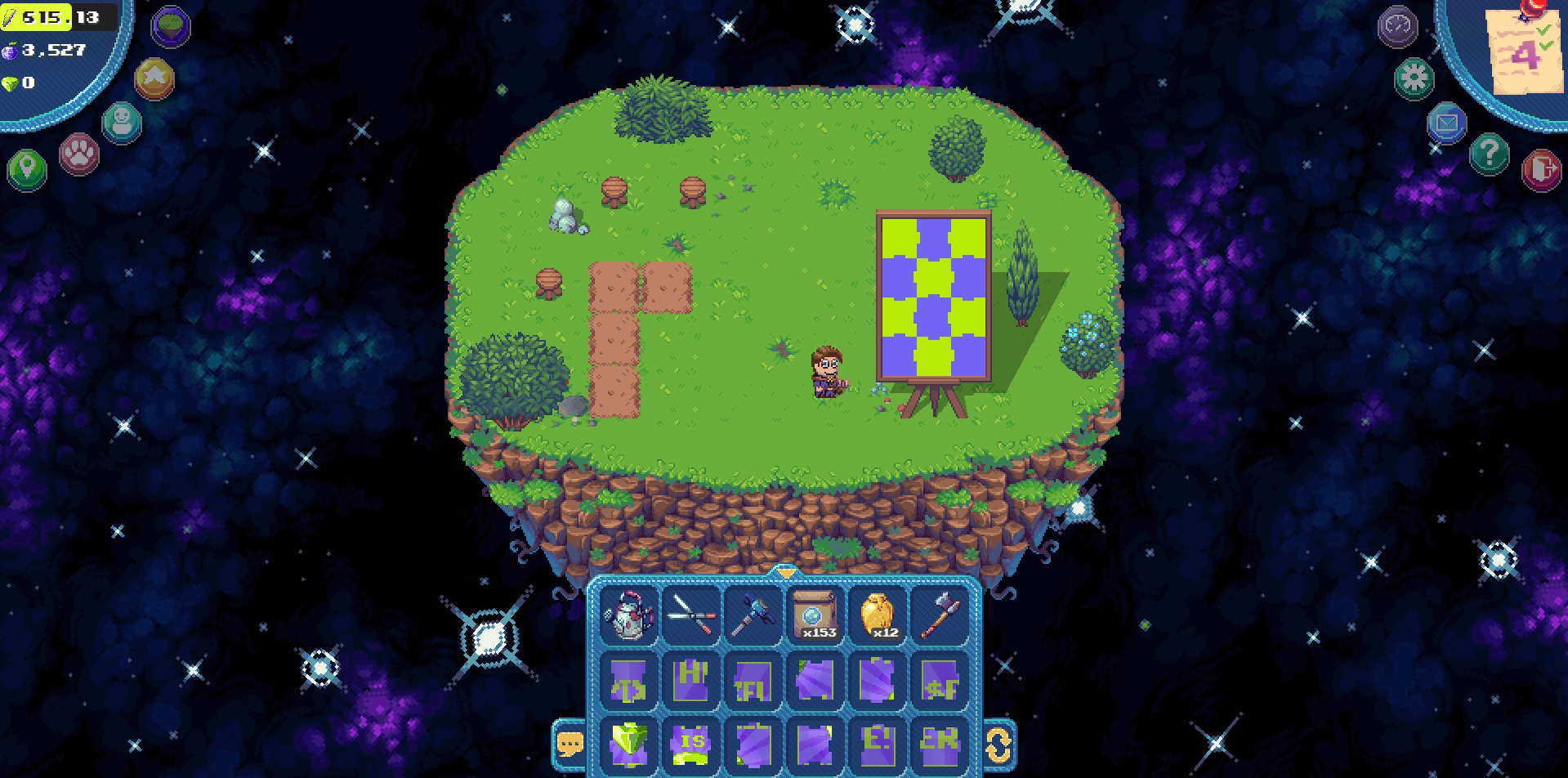Open the pets paw menu

click(x=79, y=153)
